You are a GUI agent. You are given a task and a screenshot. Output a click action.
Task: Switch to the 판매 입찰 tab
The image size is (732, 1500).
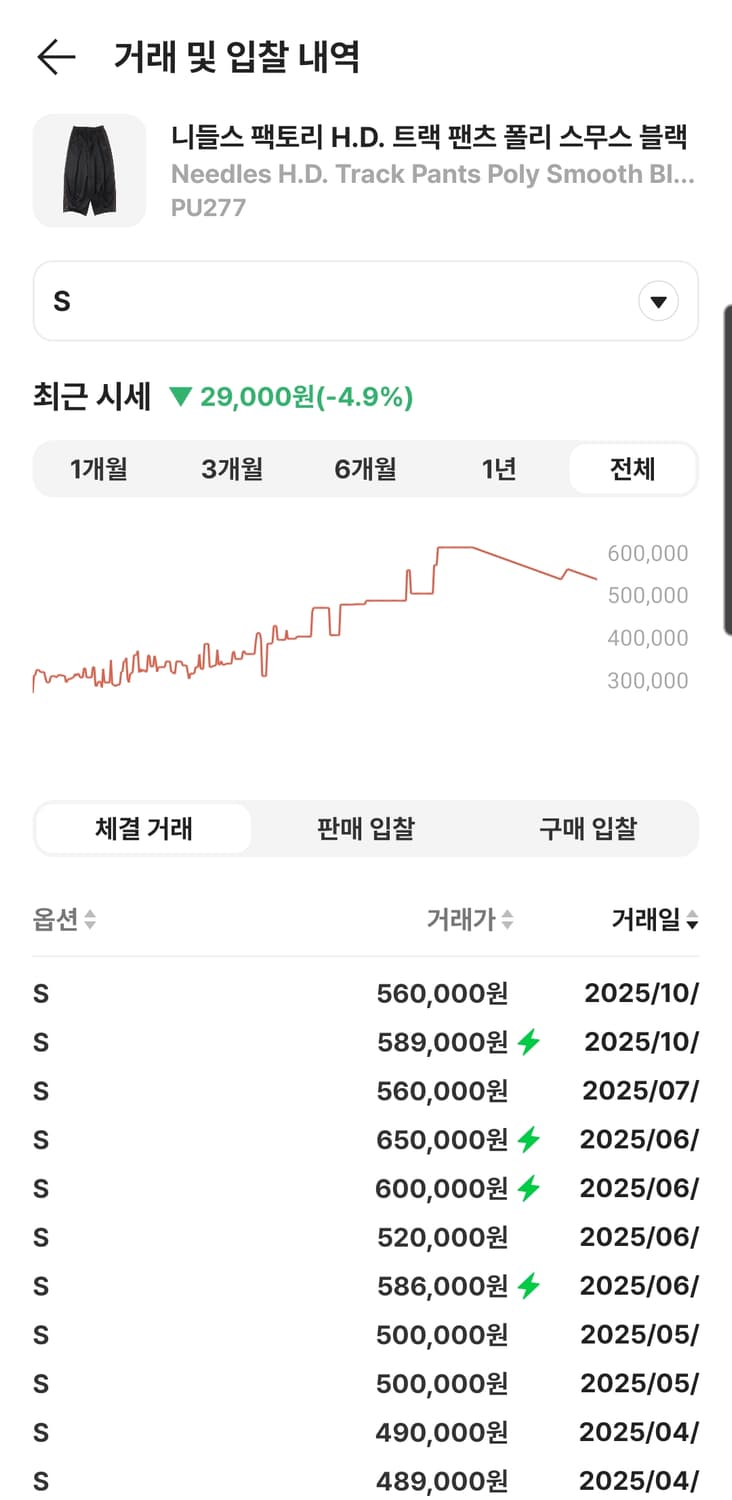pyautogui.click(x=364, y=828)
